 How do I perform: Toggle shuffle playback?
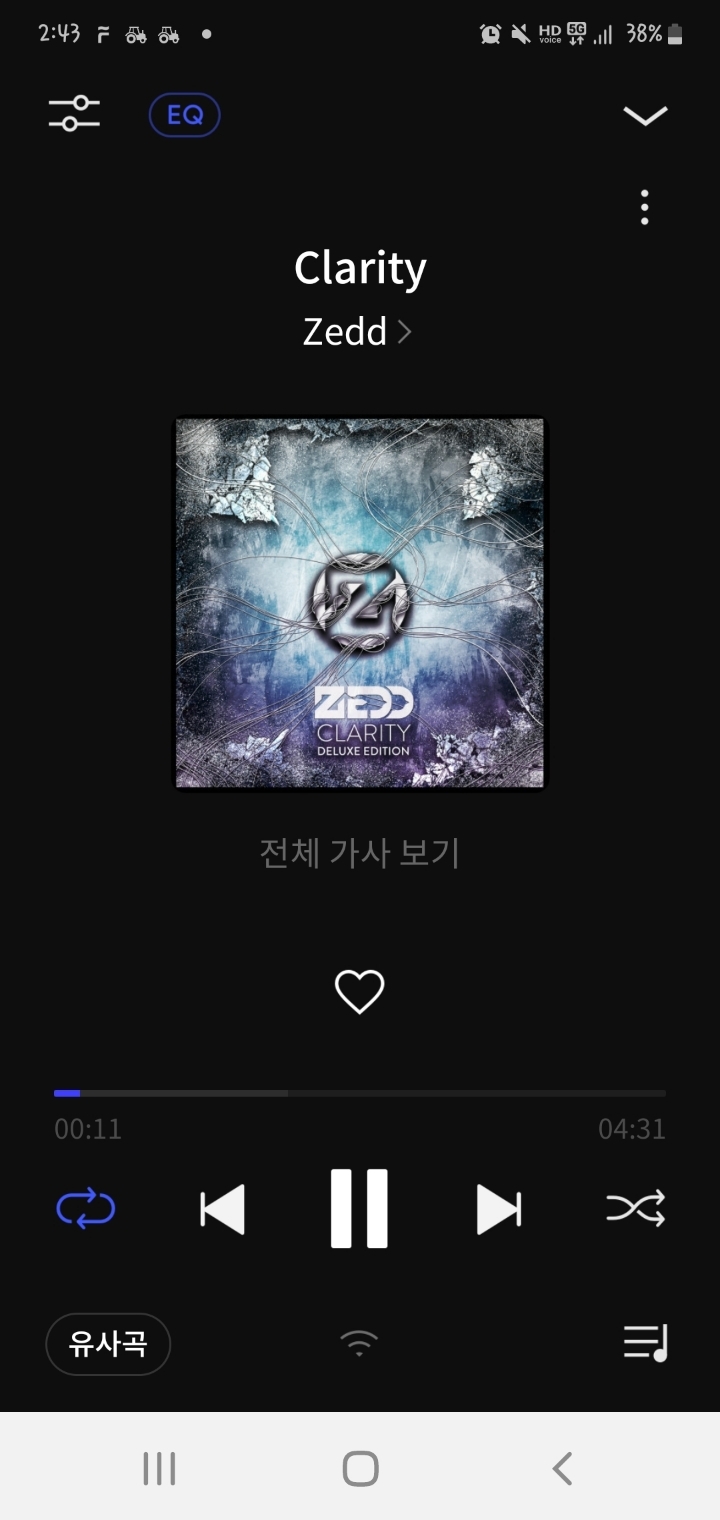coord(635,1210)
